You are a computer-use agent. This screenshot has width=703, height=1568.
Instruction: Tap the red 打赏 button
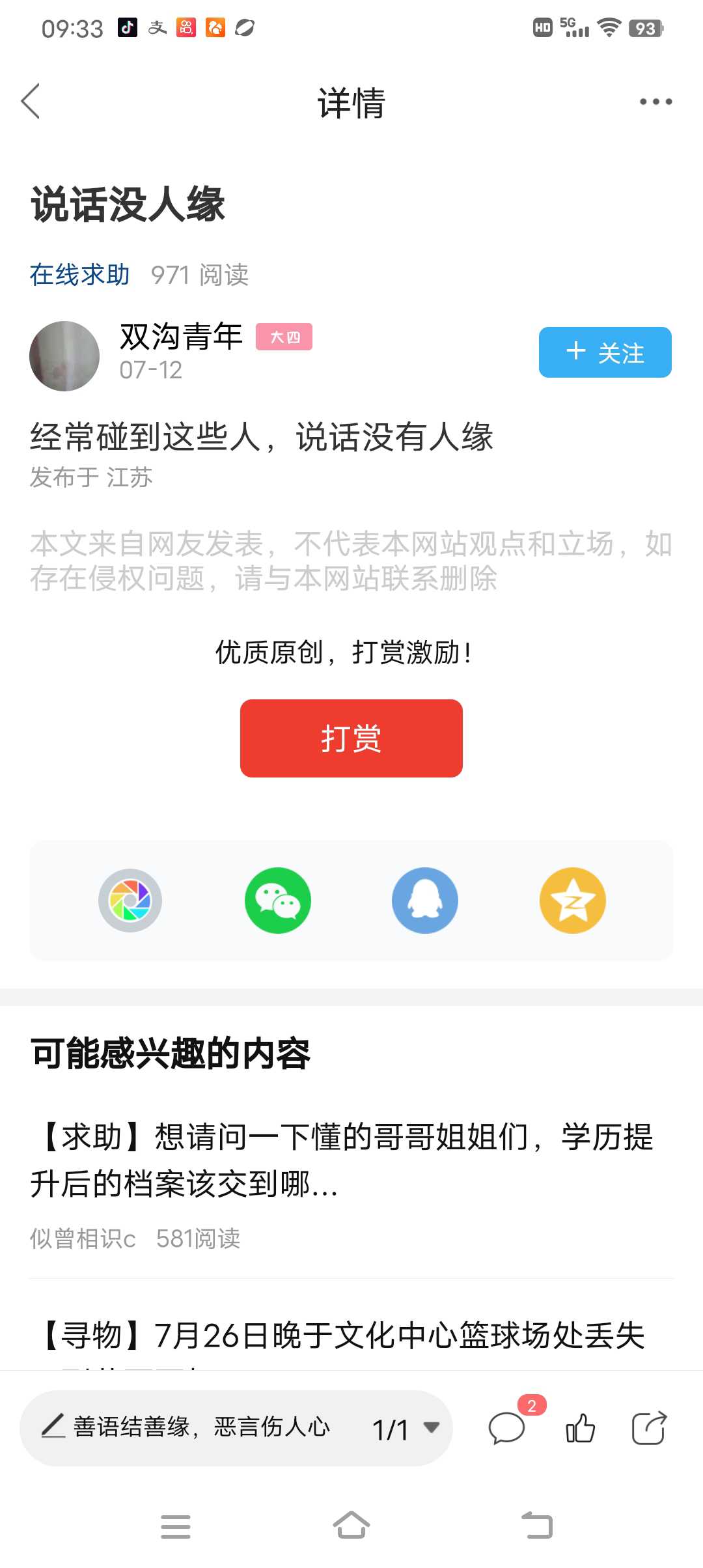point(351,738)
